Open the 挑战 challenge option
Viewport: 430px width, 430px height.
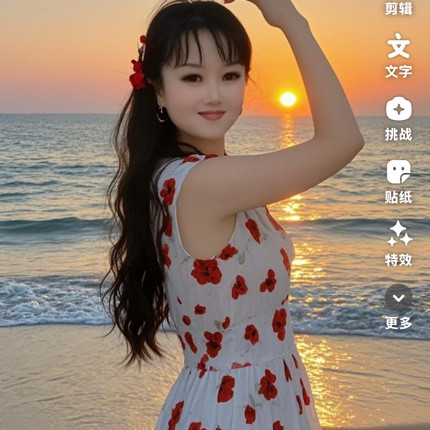pyautogui.click(x=399, y=118)
